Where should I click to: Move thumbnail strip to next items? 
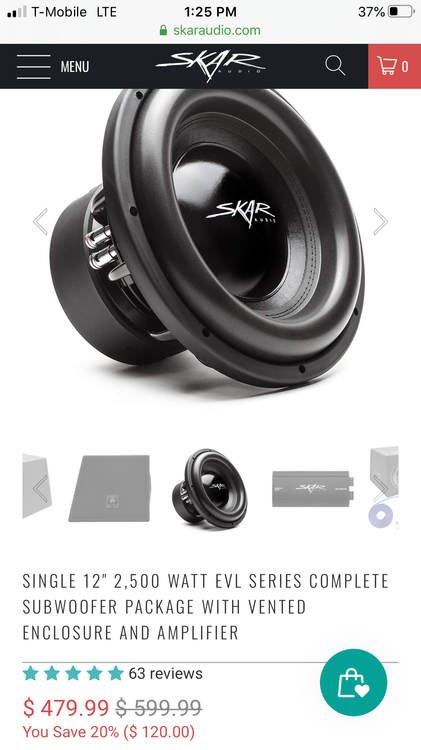click(x=380, y=488)
